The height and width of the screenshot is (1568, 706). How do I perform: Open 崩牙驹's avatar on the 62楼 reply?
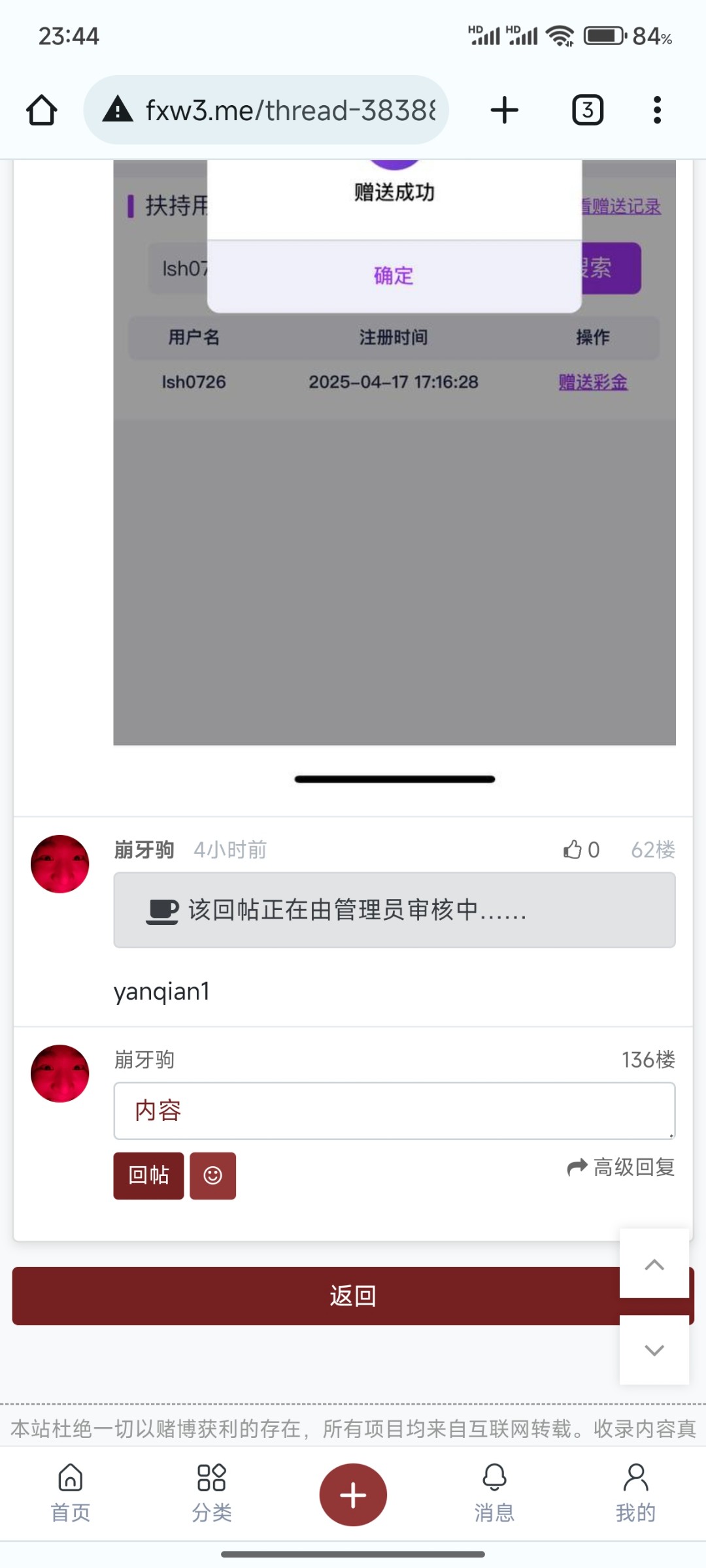(x=59, y=864)
